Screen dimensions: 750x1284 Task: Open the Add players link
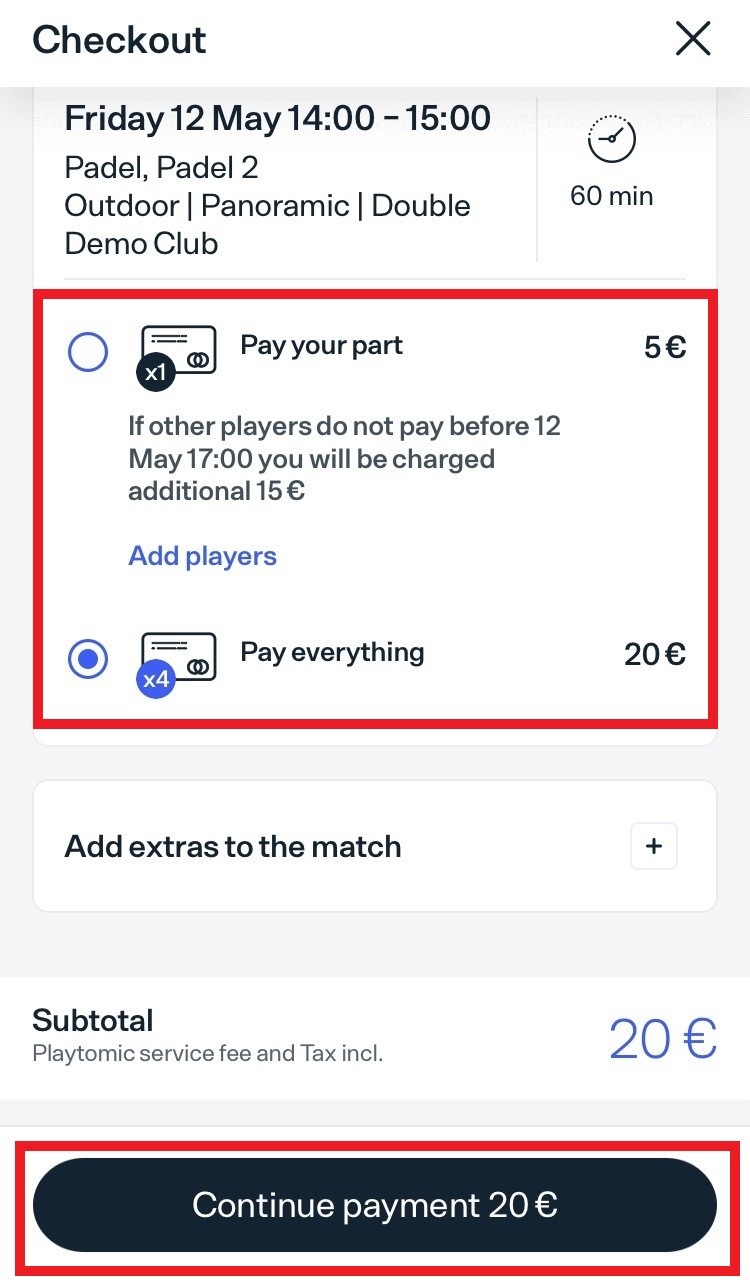(x=203, y=556)
